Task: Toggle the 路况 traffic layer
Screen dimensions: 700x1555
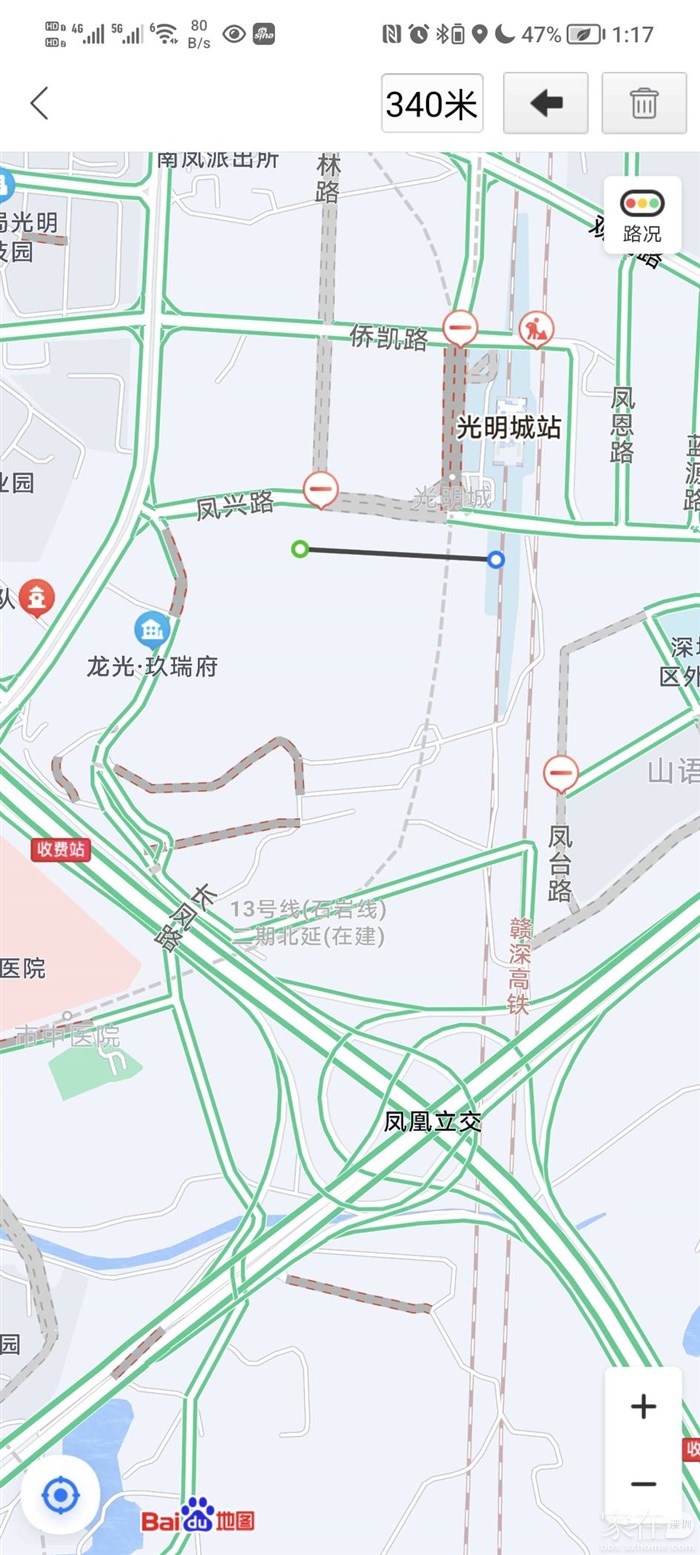Action: (642, 215)
